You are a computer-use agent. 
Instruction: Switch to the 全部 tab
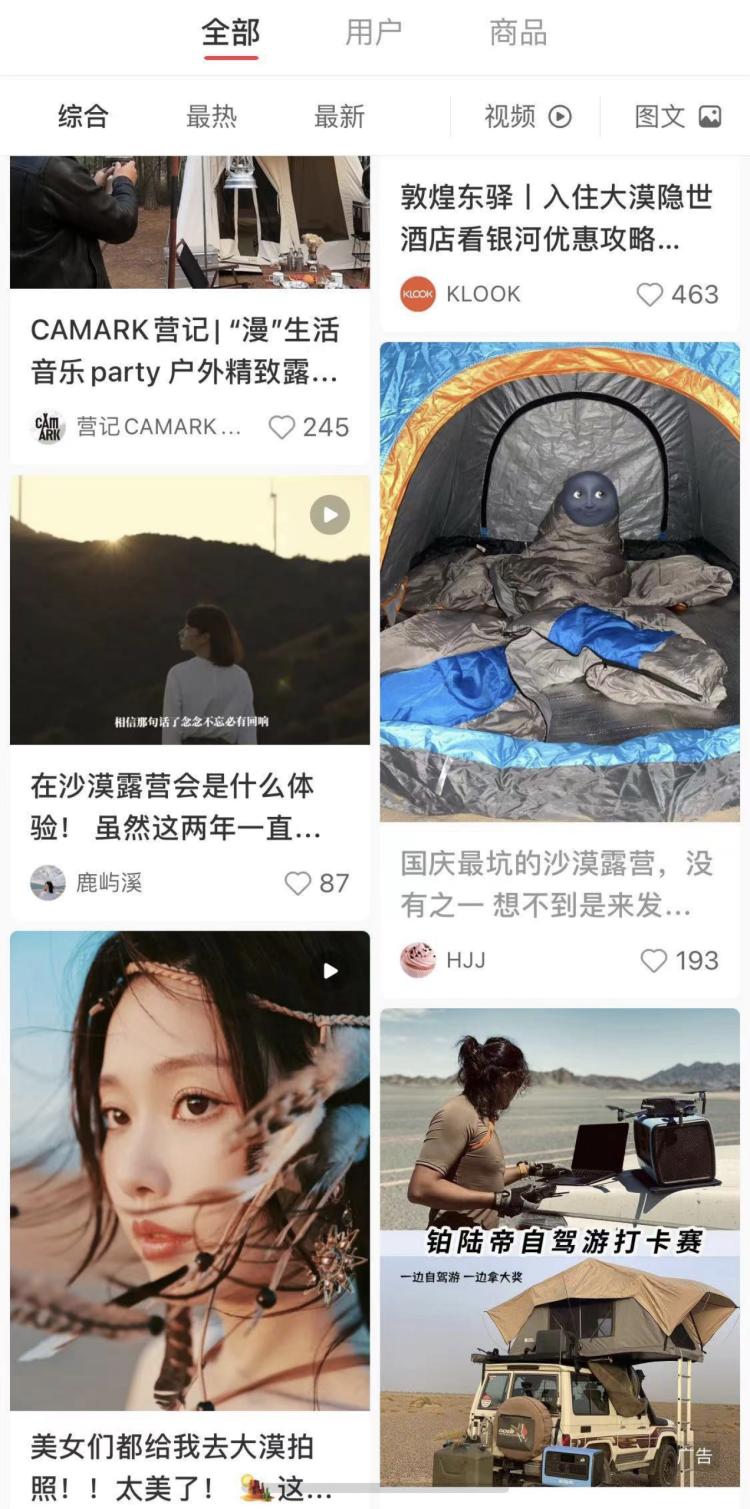[230, 33]
